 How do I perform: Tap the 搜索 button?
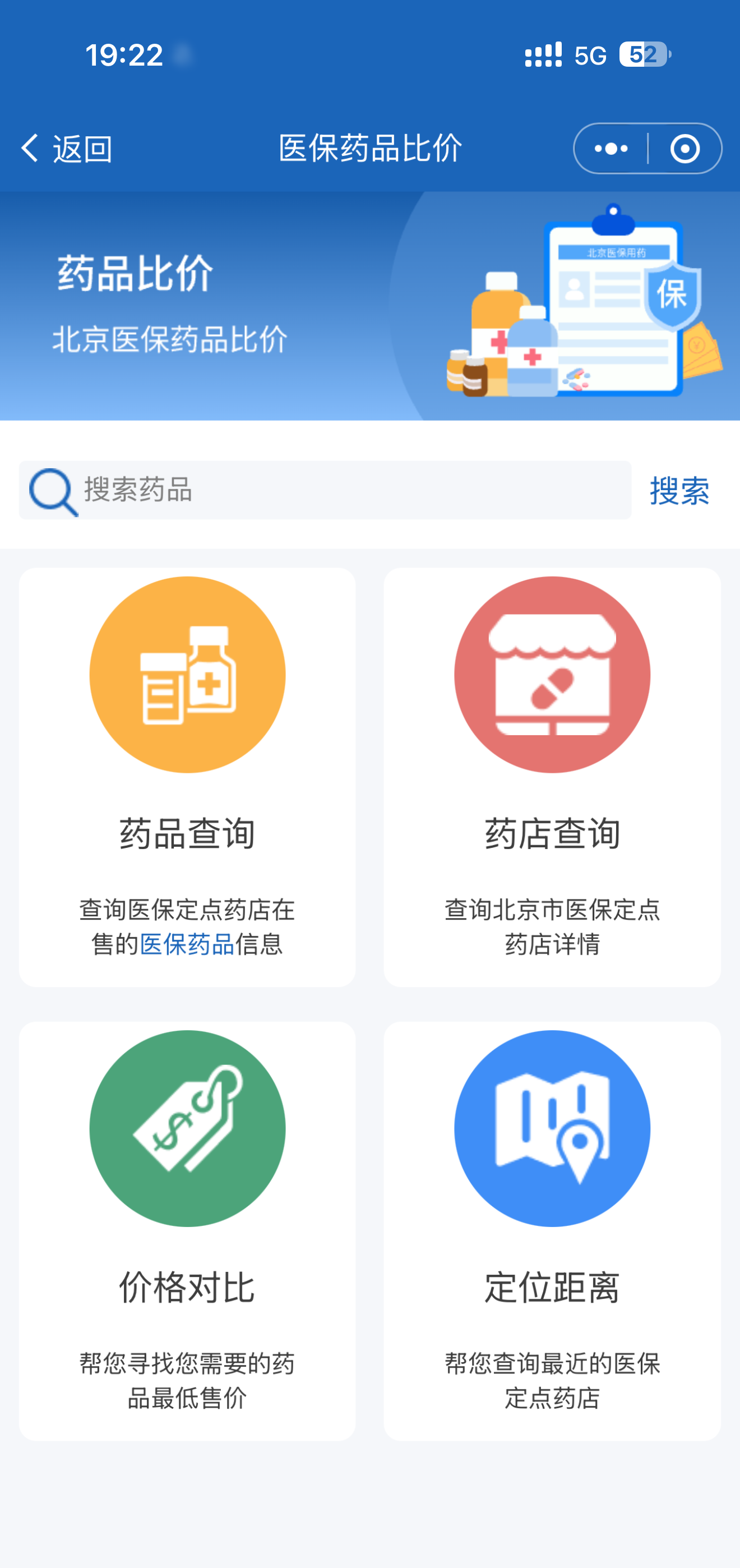tap(679, 491)
